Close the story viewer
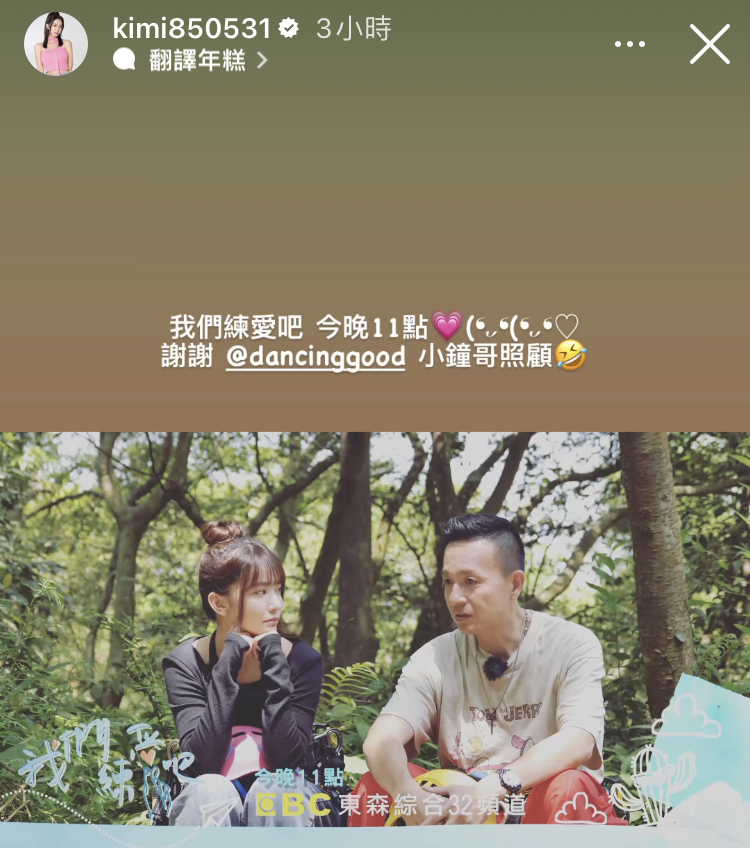Image resolution: width=750 pixels, height=848 pixels. tap(709, 44)
